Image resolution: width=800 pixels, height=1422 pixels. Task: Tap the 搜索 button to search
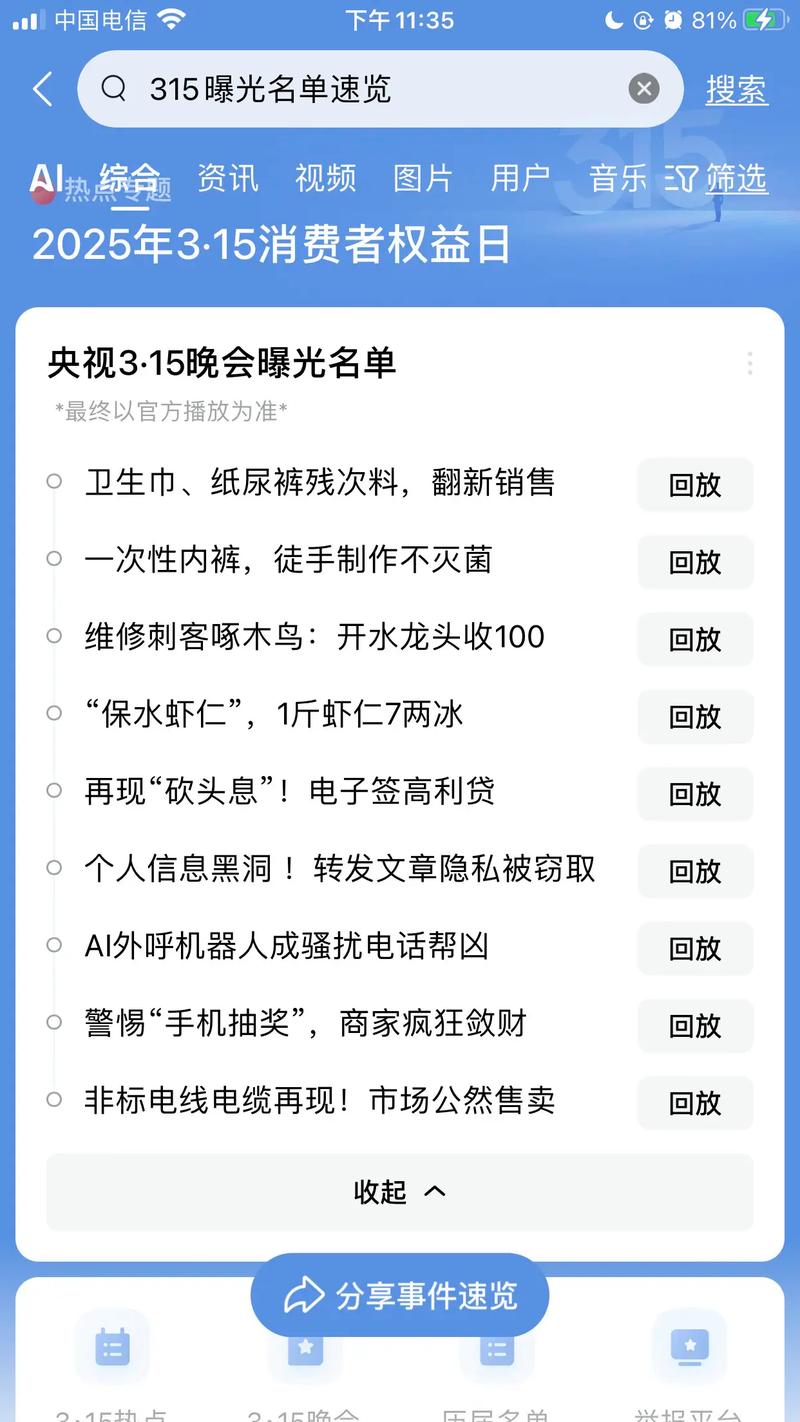[x=736, y=90]
